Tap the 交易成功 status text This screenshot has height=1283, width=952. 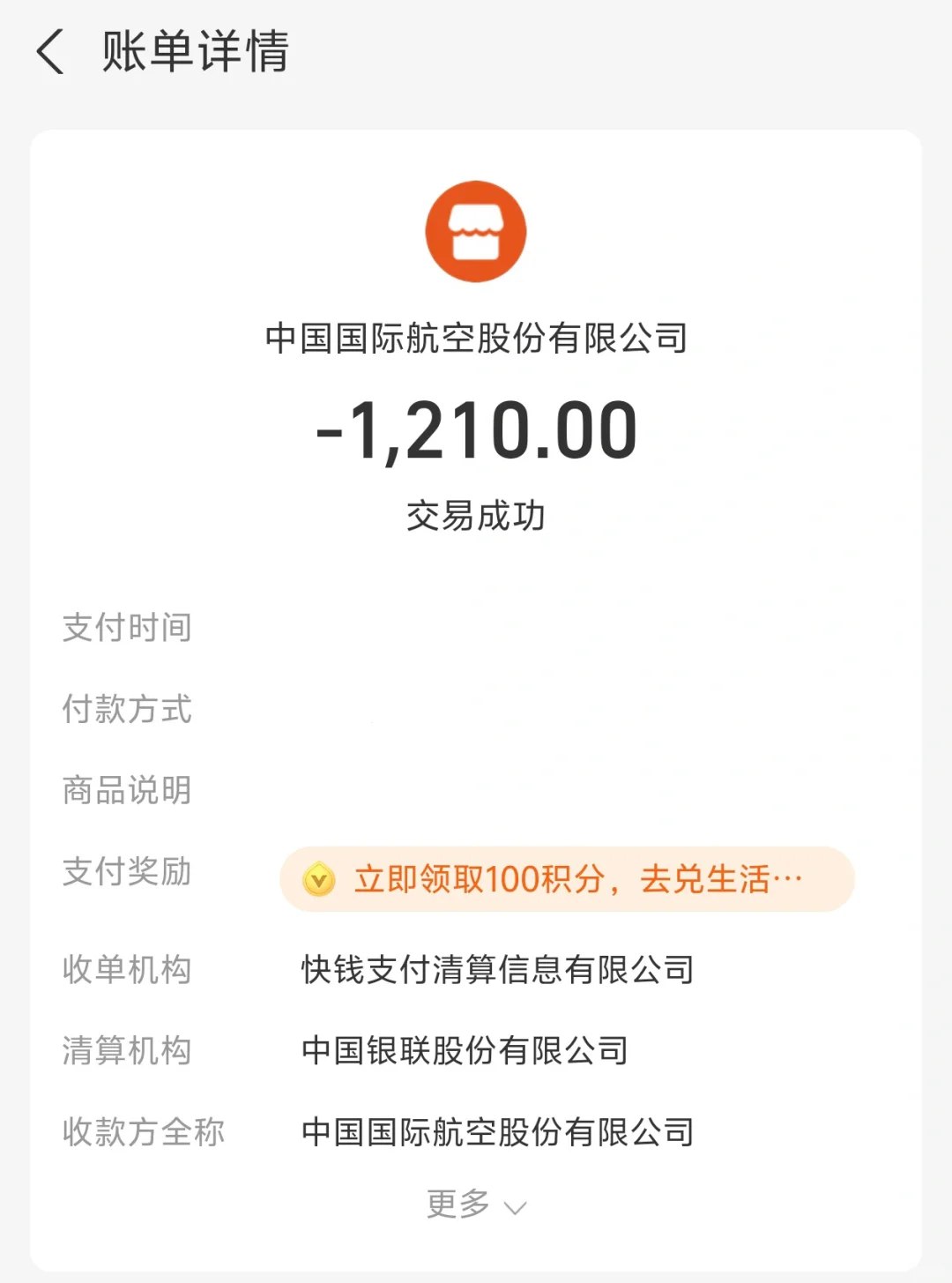tap(476, 517)
